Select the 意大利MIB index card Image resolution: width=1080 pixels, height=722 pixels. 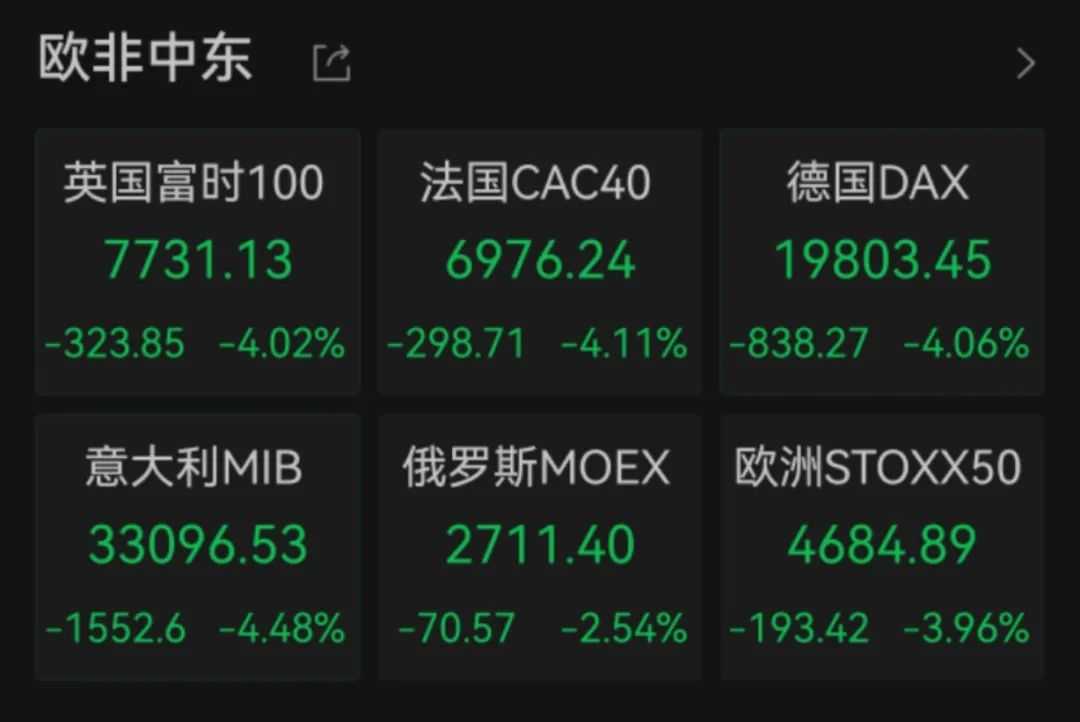coord(197,547)
